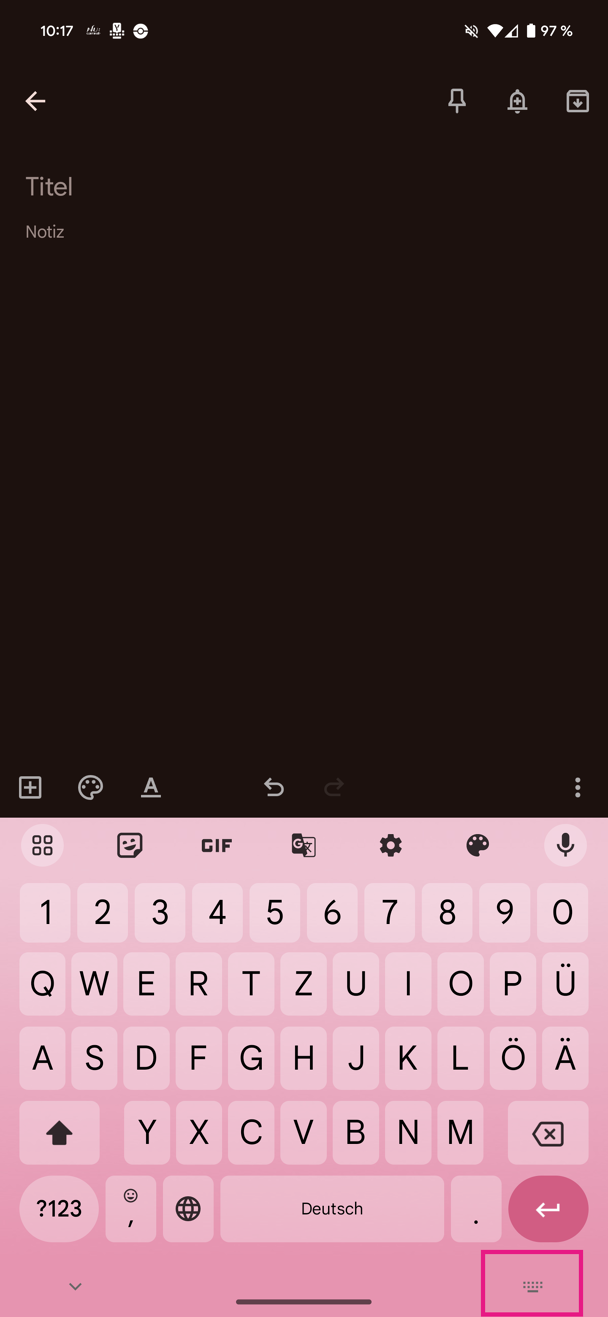This screenshot has height=1317, width=608.
Task: Open keyboard settings gear
Action: (x=390, y=845)
